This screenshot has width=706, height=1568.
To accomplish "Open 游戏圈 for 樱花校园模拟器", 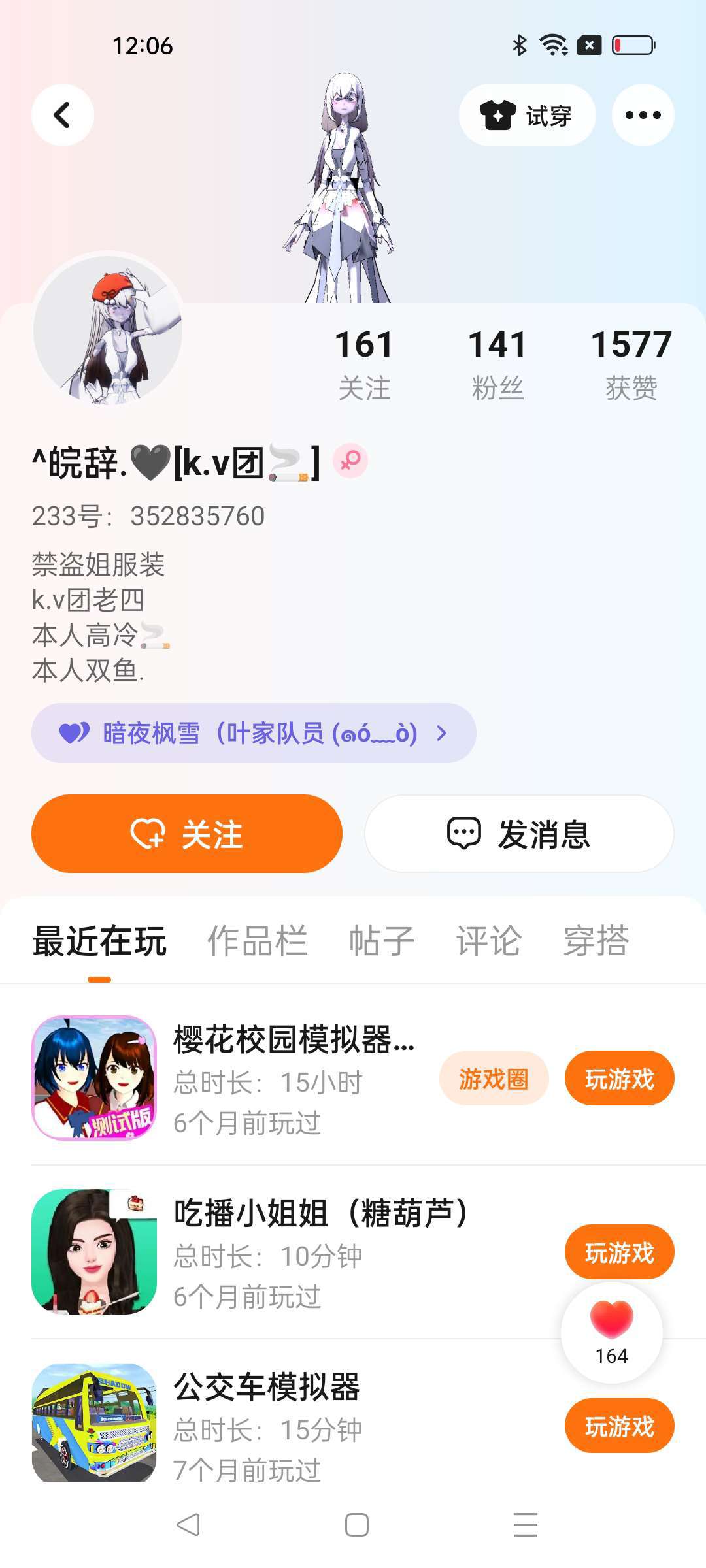I will pyautogui.click(x=494, y=1078).
